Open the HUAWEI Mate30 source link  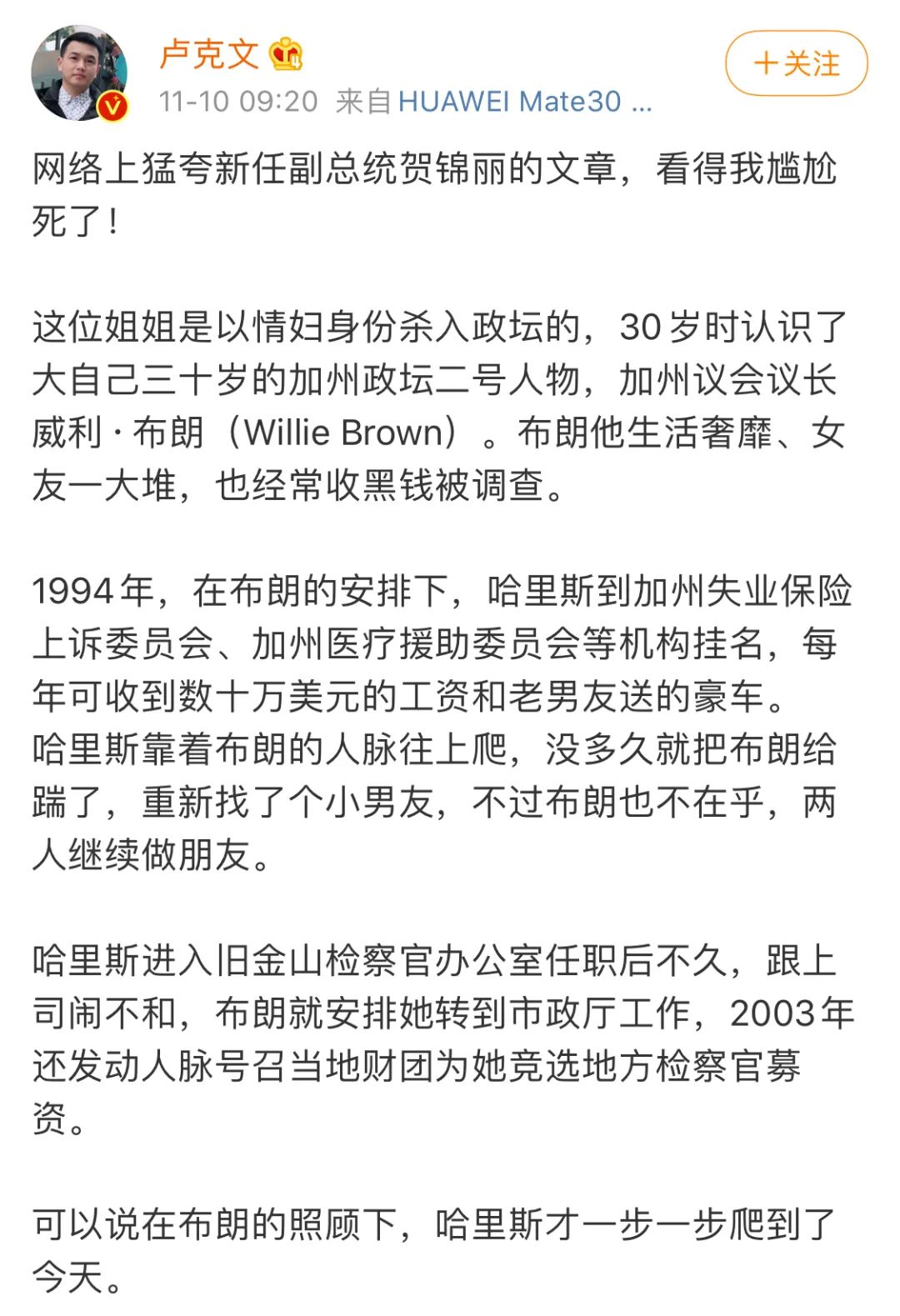pos(523,102)
